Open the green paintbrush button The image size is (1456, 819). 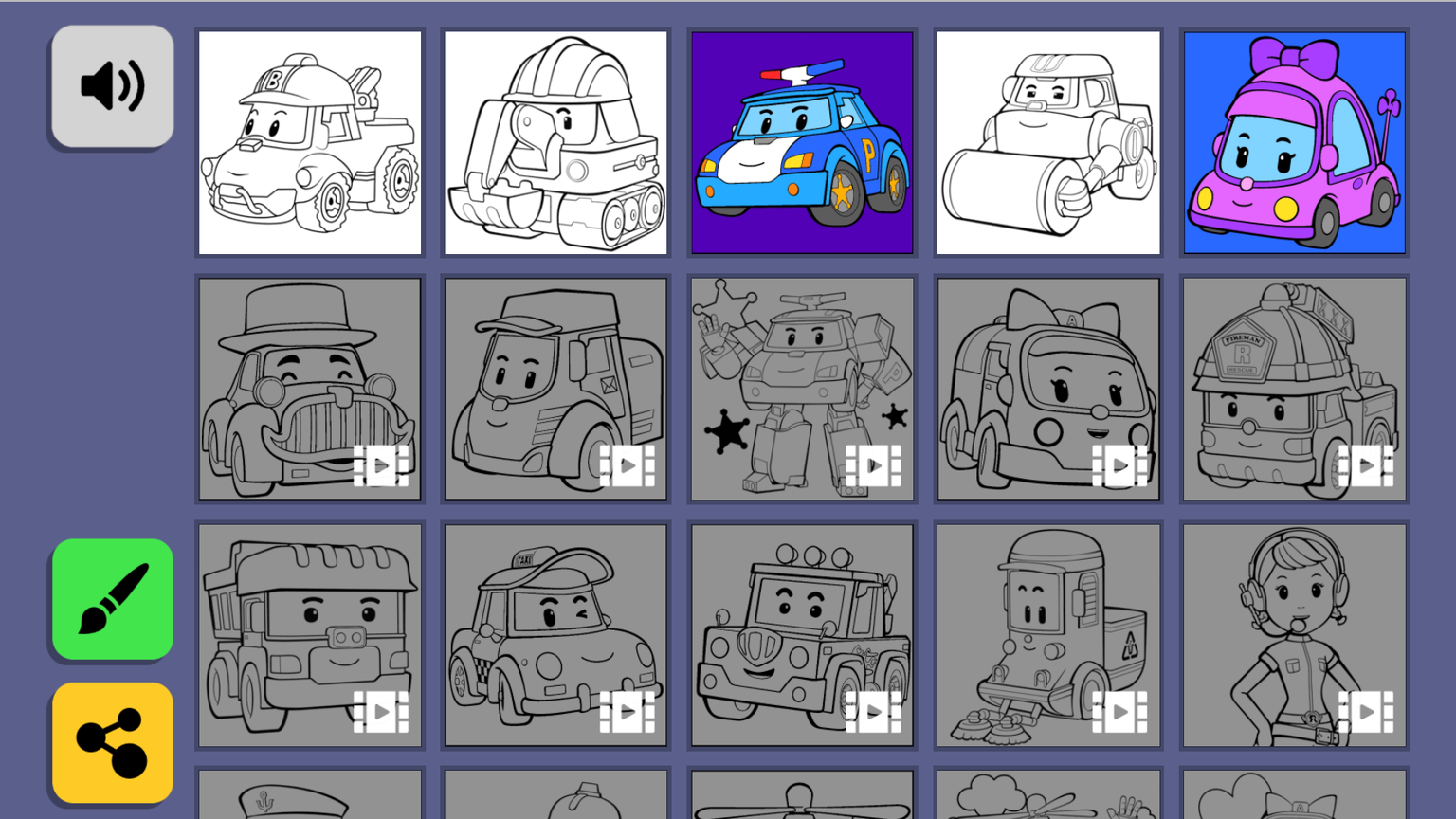(113, 599)
